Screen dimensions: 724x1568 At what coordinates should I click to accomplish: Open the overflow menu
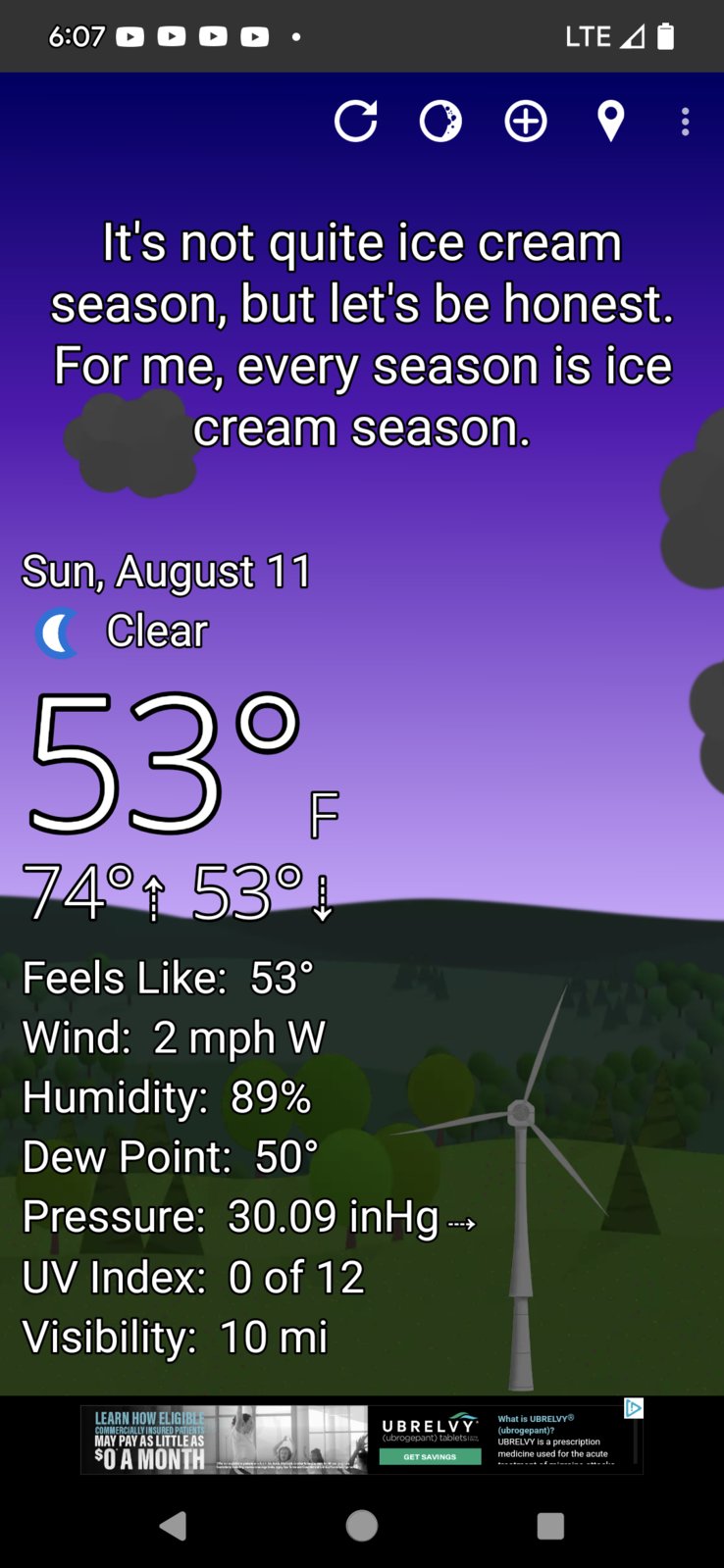685,122
